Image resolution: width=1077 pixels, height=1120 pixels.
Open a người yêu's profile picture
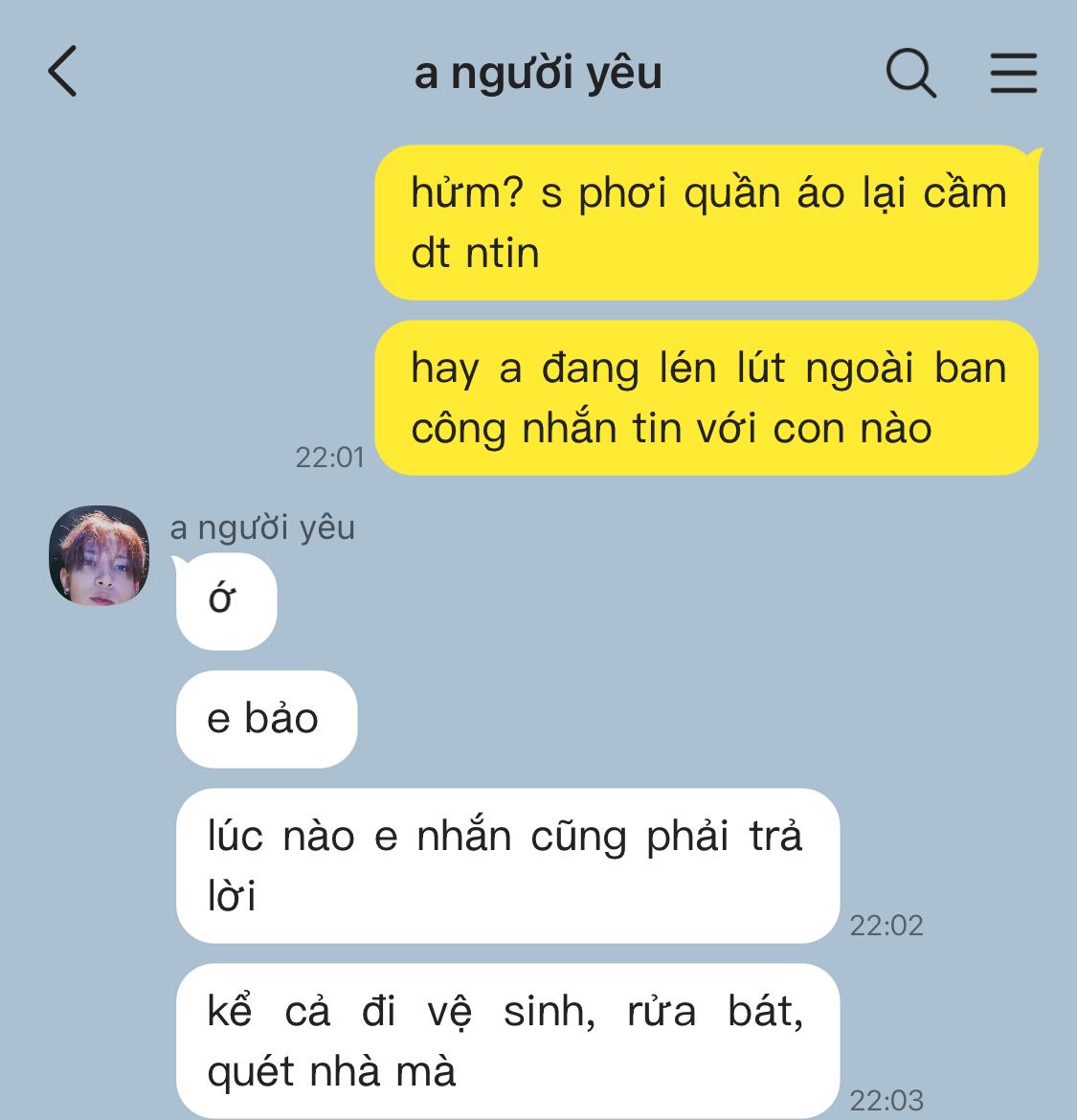click(99, 555)
